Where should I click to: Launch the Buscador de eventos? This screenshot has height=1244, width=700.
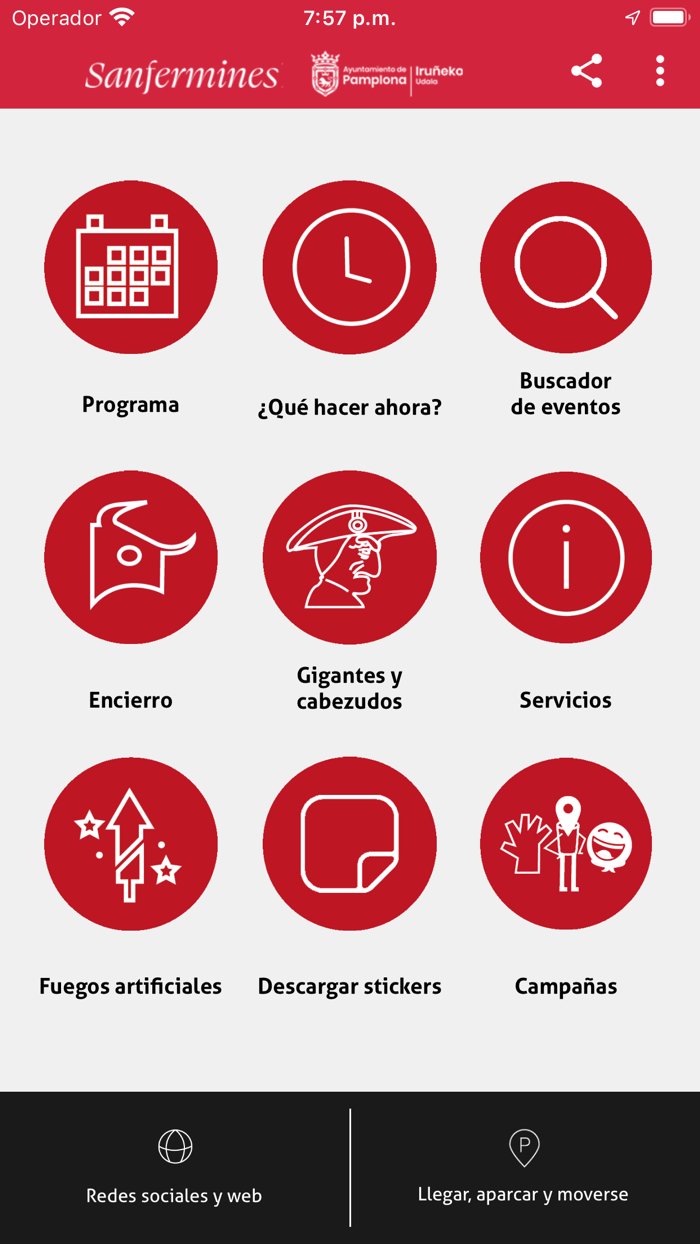click(566, 267)
